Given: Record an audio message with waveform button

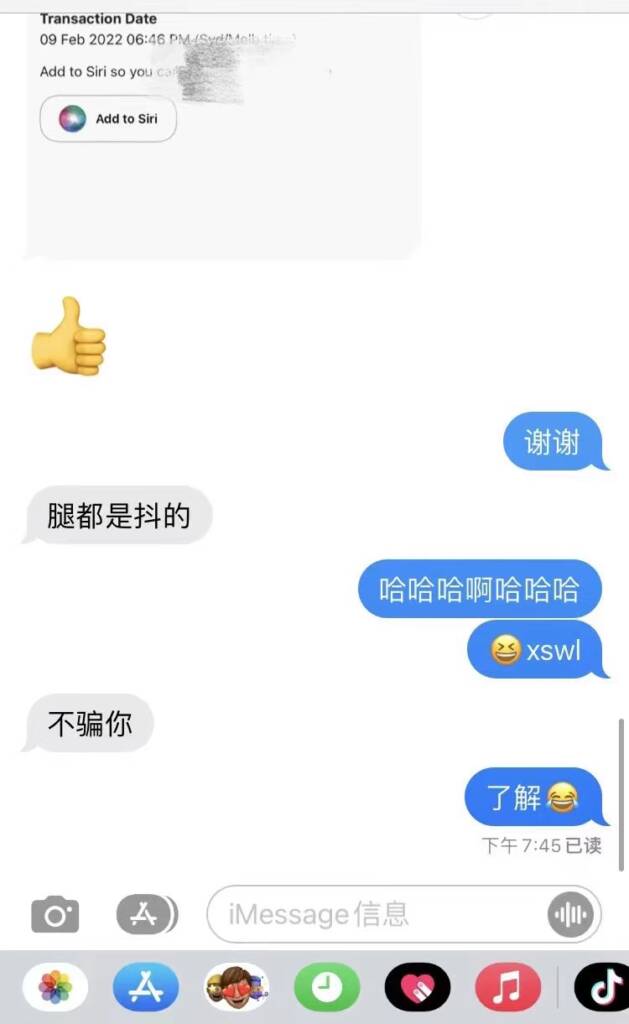Looking at the screenshot, I should (571, 914).
